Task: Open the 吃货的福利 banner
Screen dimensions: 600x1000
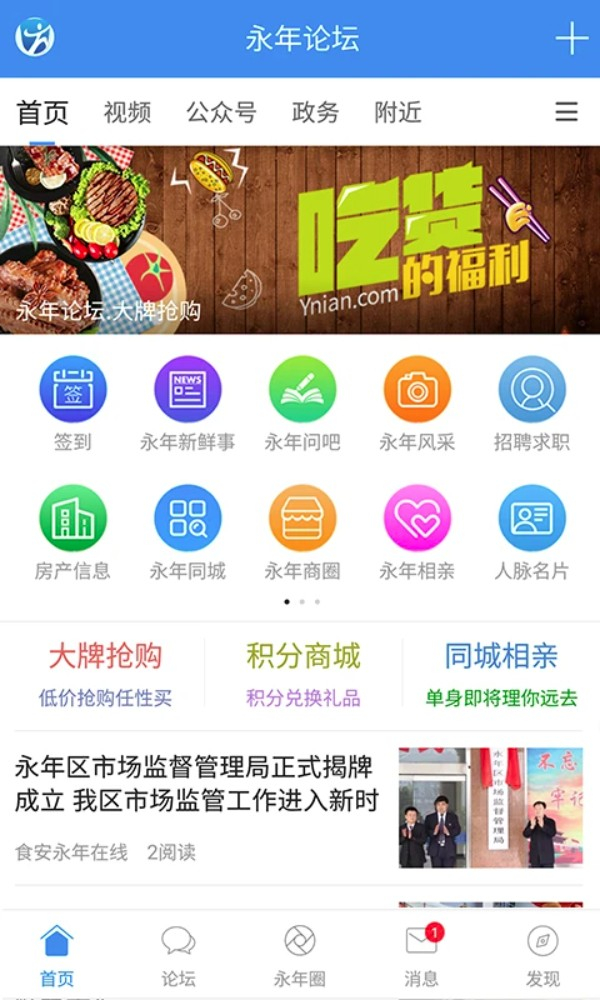Action: [x=300, y=240]
